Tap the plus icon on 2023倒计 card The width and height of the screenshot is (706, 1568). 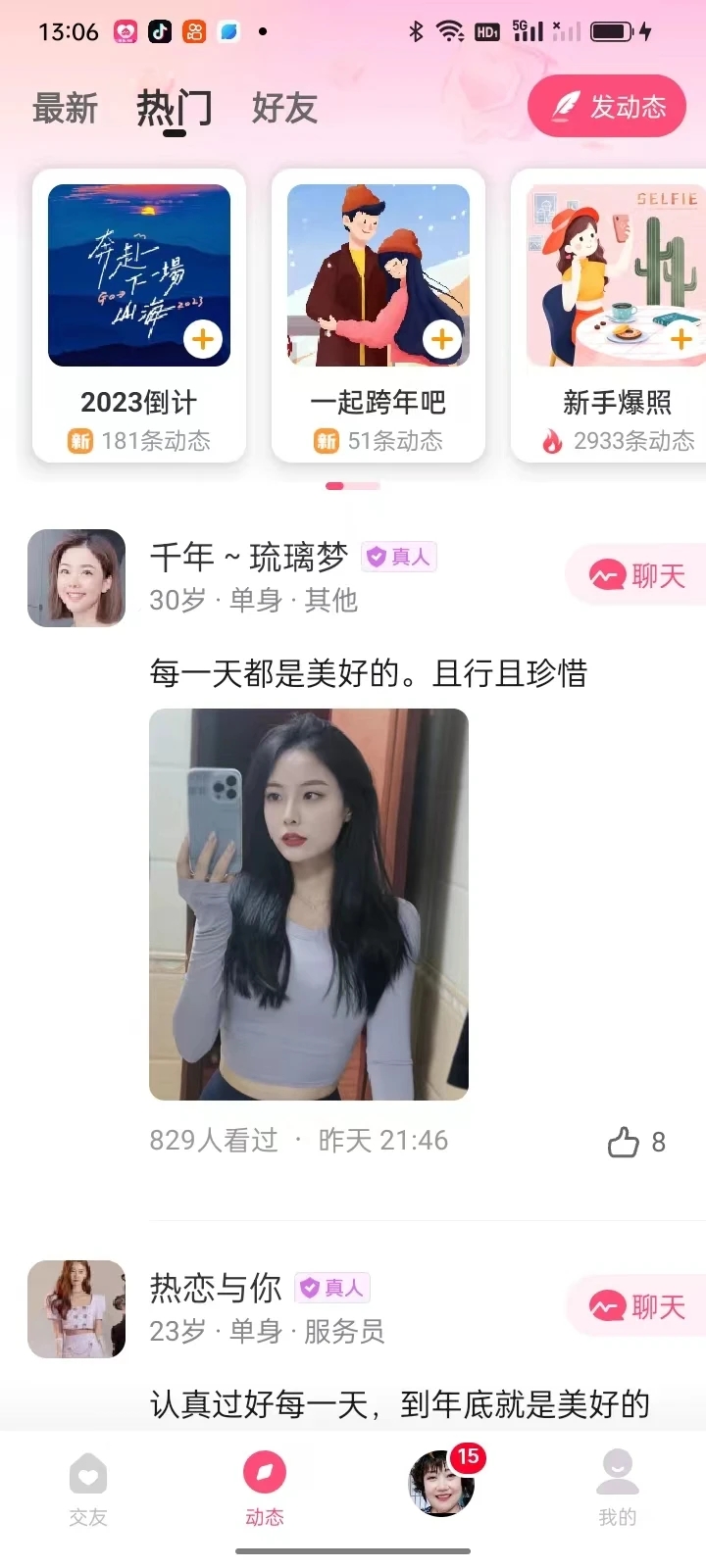203,338
